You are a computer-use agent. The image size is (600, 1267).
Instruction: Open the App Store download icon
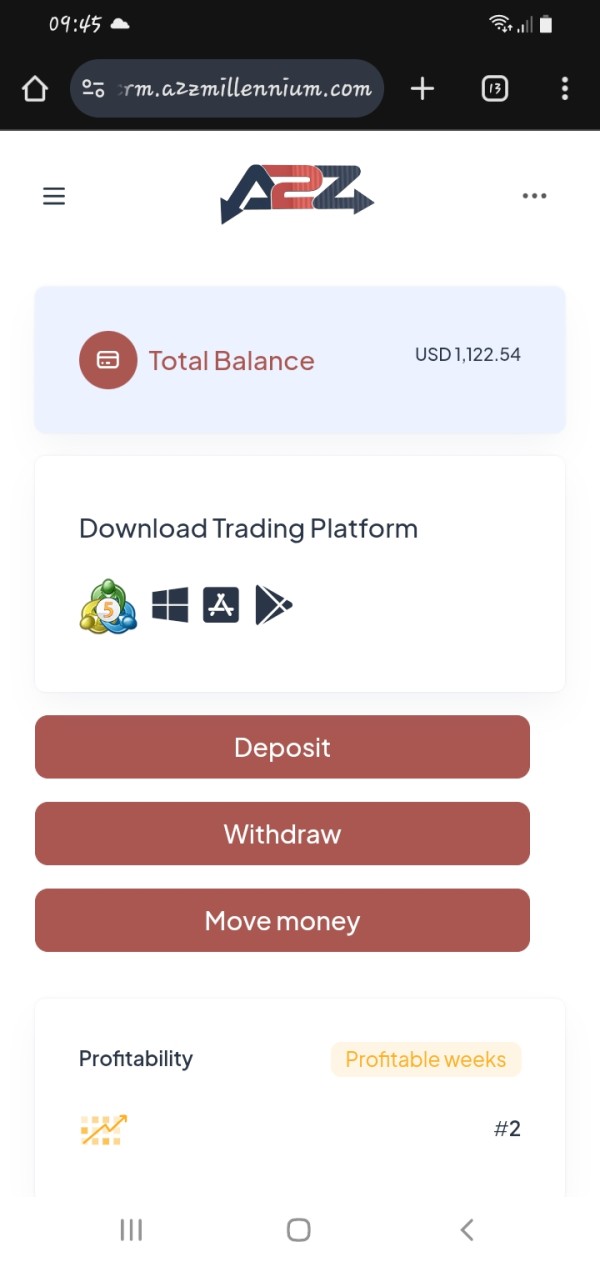tap(221, 605)
